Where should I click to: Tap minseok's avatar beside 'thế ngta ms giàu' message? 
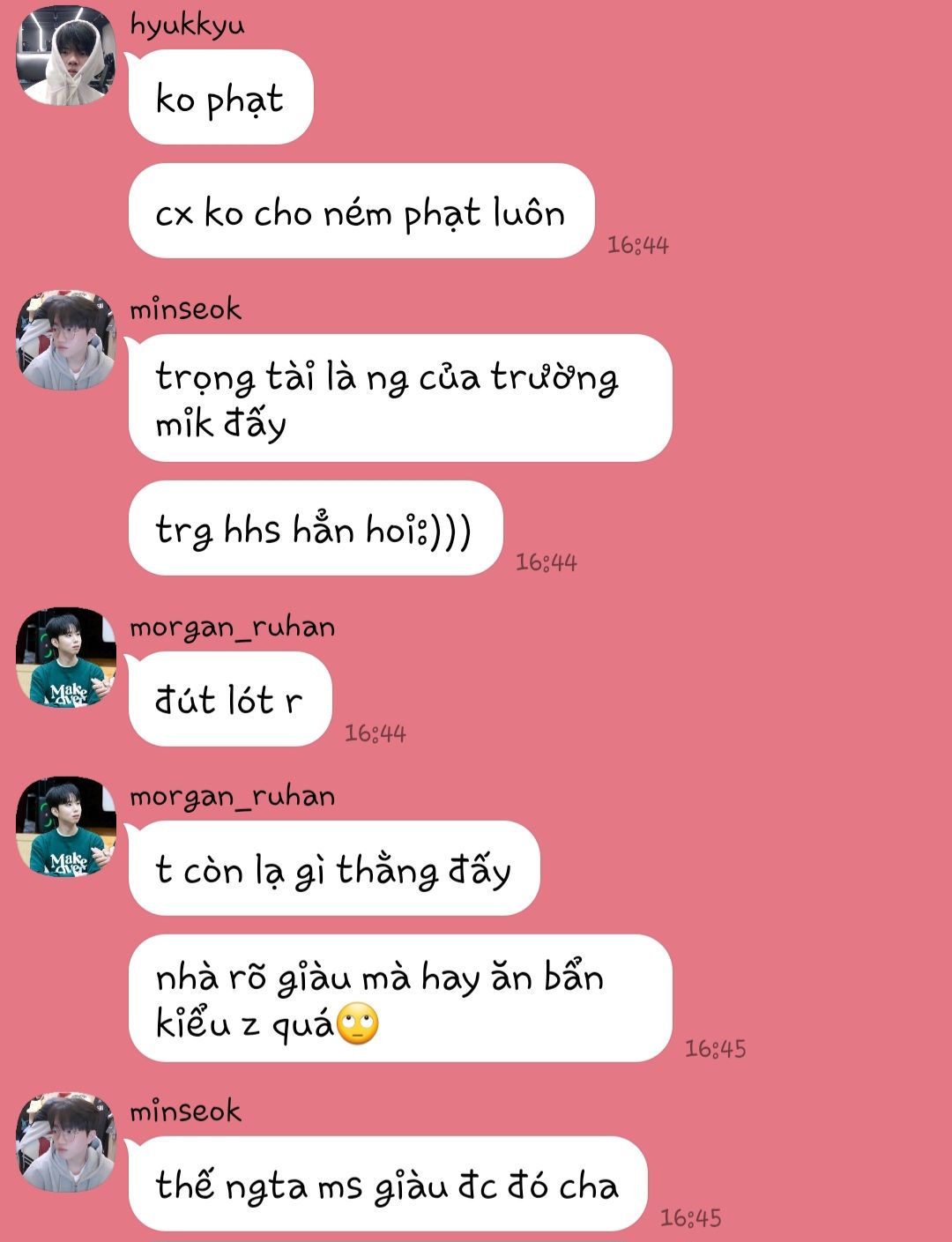66,1142
